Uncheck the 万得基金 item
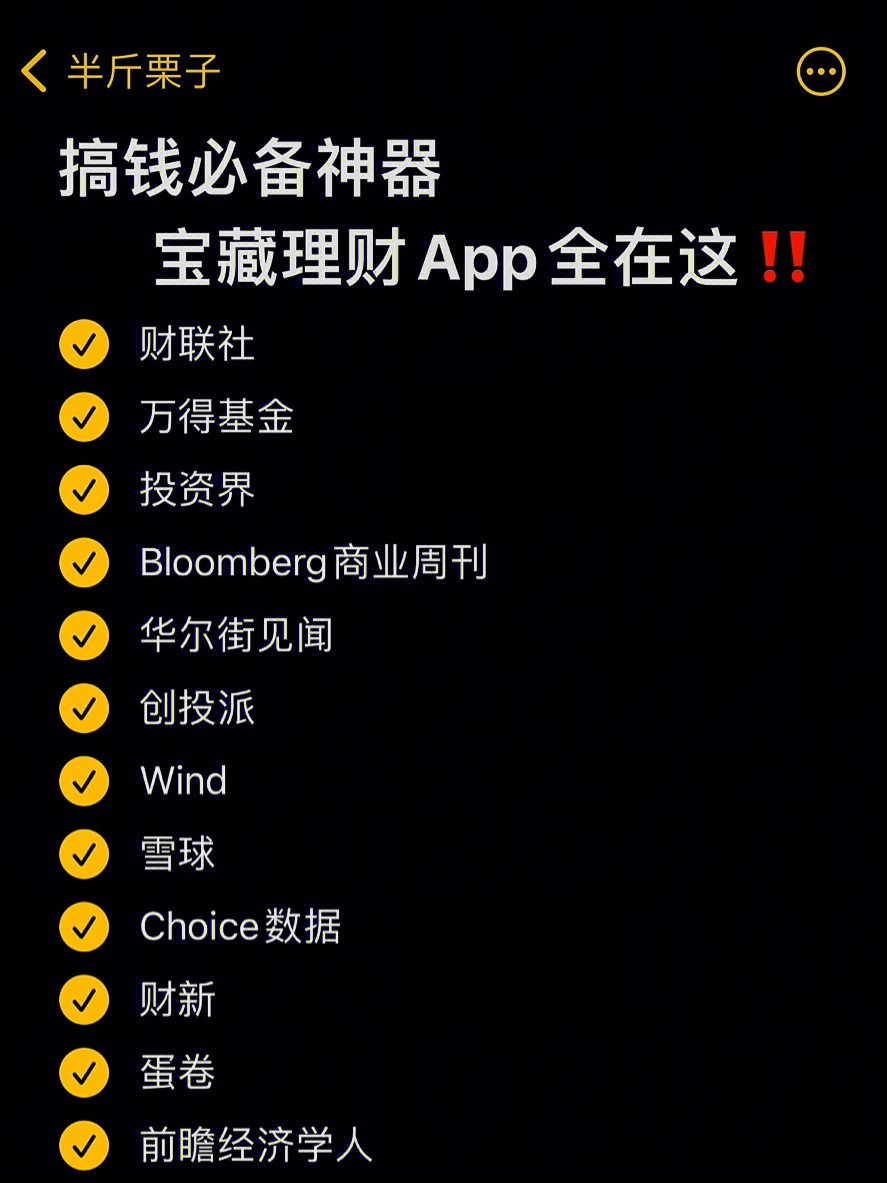 pos(84,418)
